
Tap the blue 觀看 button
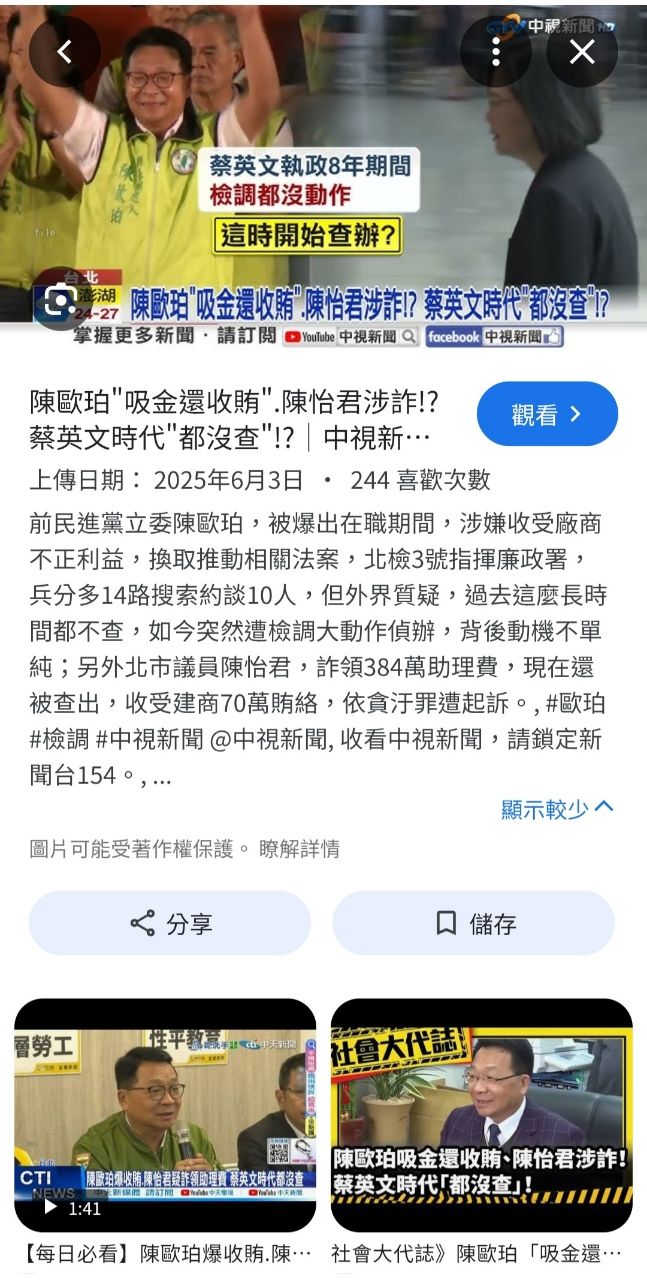coord(547,414)
